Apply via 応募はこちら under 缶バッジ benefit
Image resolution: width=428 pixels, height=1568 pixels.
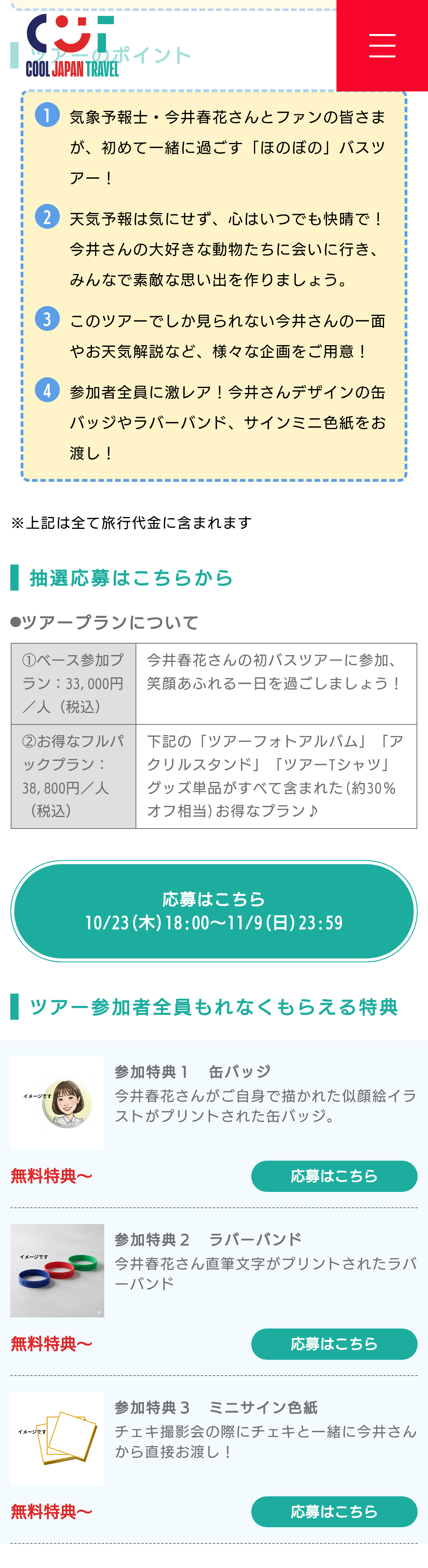pyautogui.click(x=334, y=1175)
